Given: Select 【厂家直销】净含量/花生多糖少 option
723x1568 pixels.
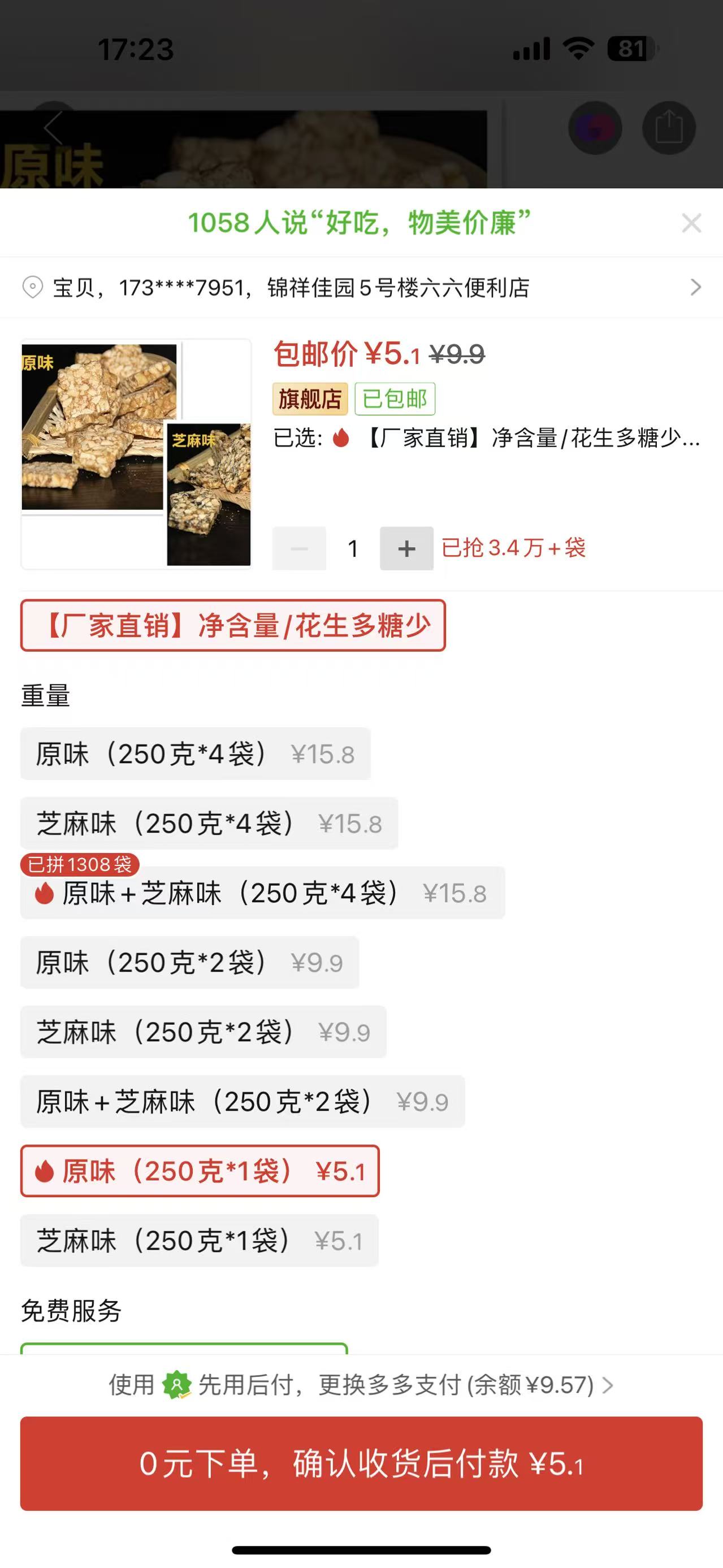Looking at the screenshot, I should click(x=233, y=626).
